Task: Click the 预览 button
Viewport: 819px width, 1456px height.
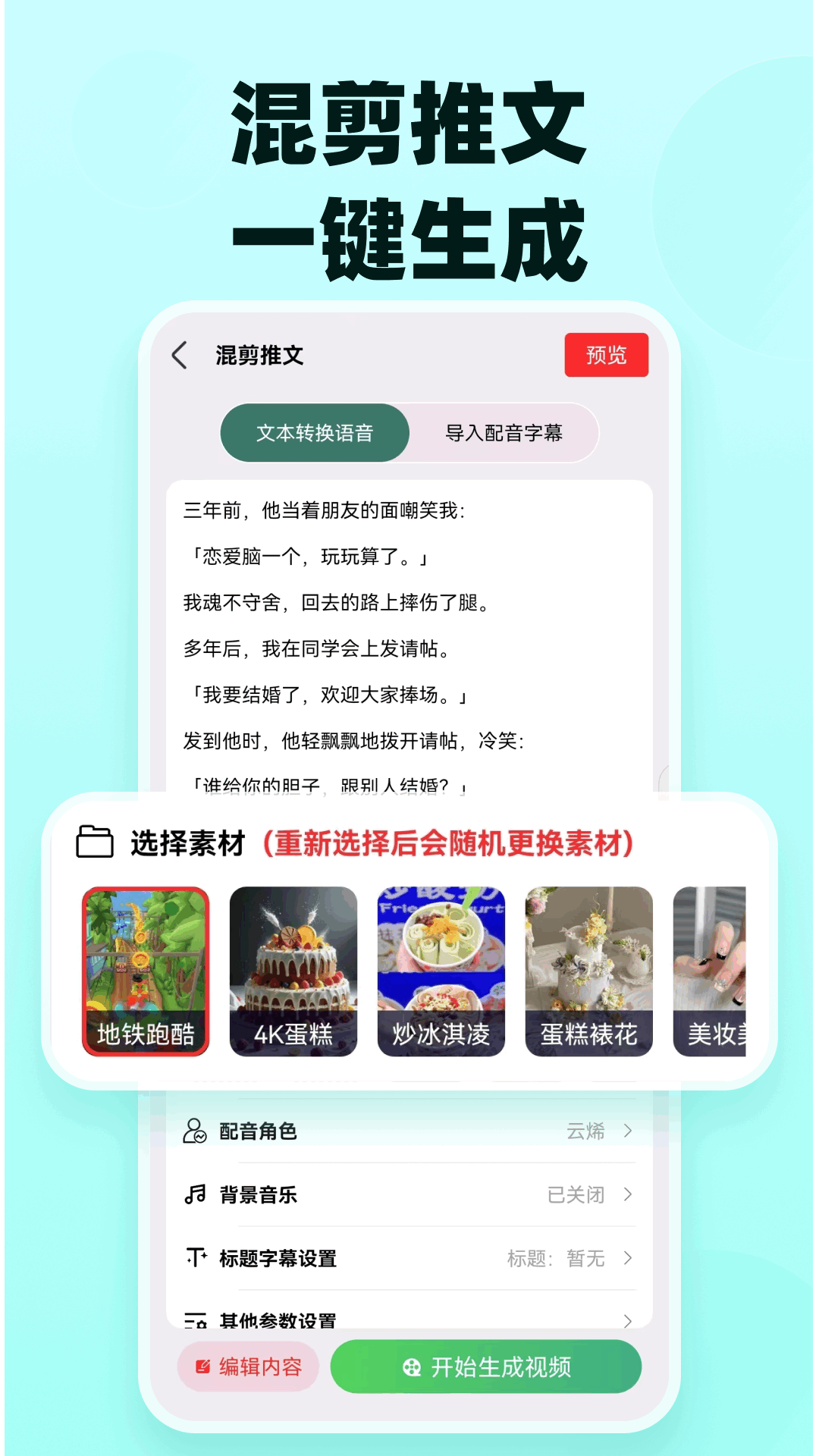Action: [606, 354]
